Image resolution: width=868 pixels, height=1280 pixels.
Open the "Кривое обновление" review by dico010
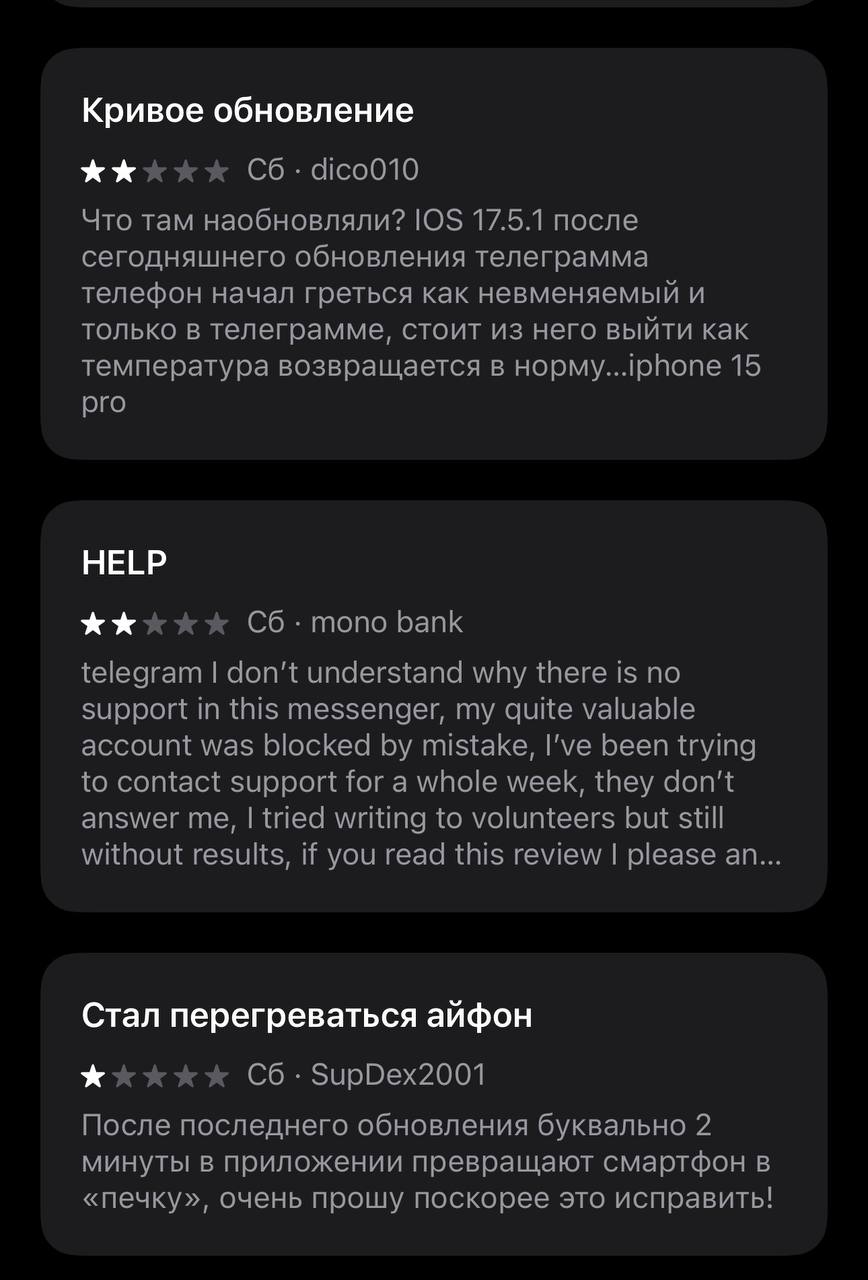[433, 254]
